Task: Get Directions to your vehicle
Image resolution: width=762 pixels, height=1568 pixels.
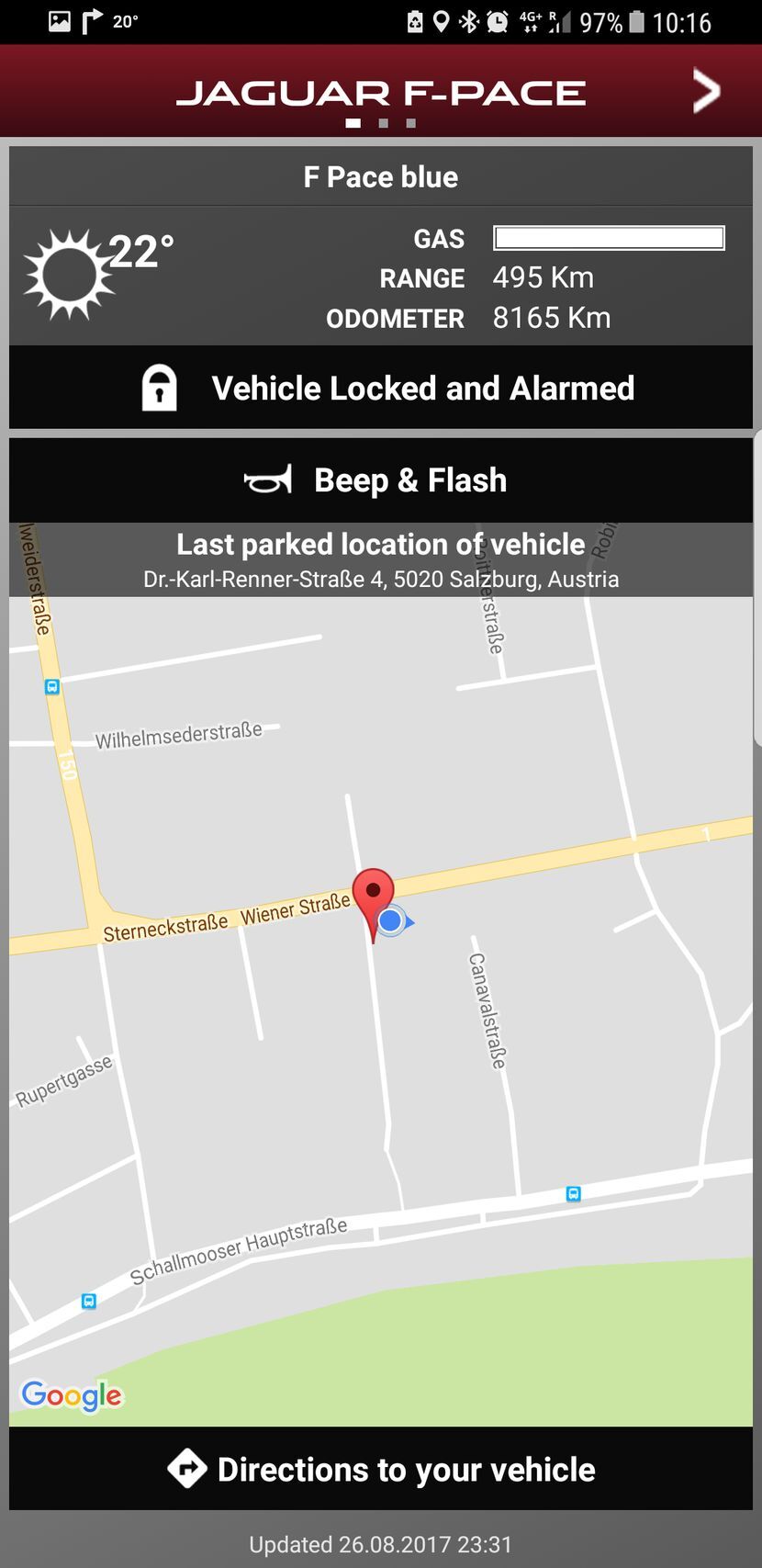Action: pyautogui.click(x=381, y=1469)
